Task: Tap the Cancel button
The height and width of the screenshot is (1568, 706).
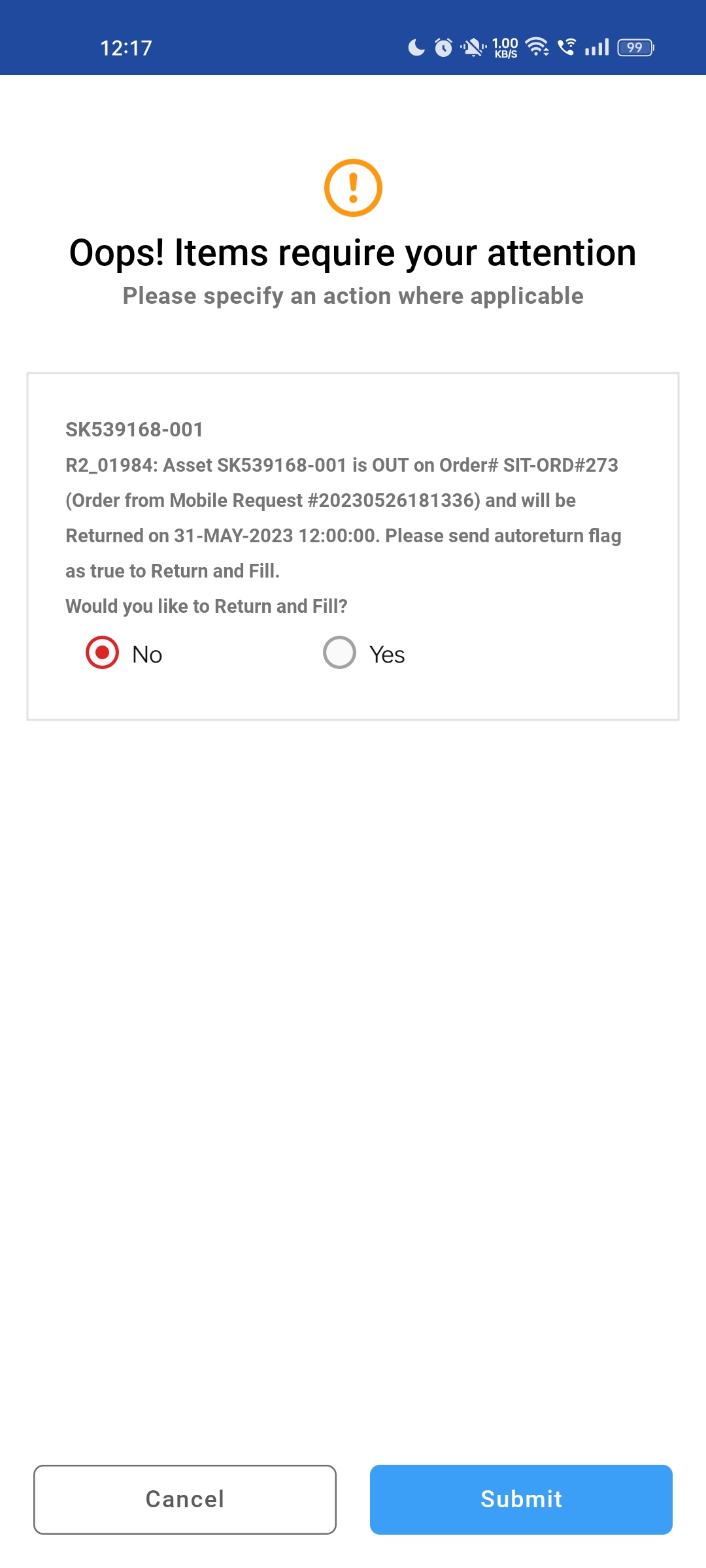Action: coord(185,1499)
